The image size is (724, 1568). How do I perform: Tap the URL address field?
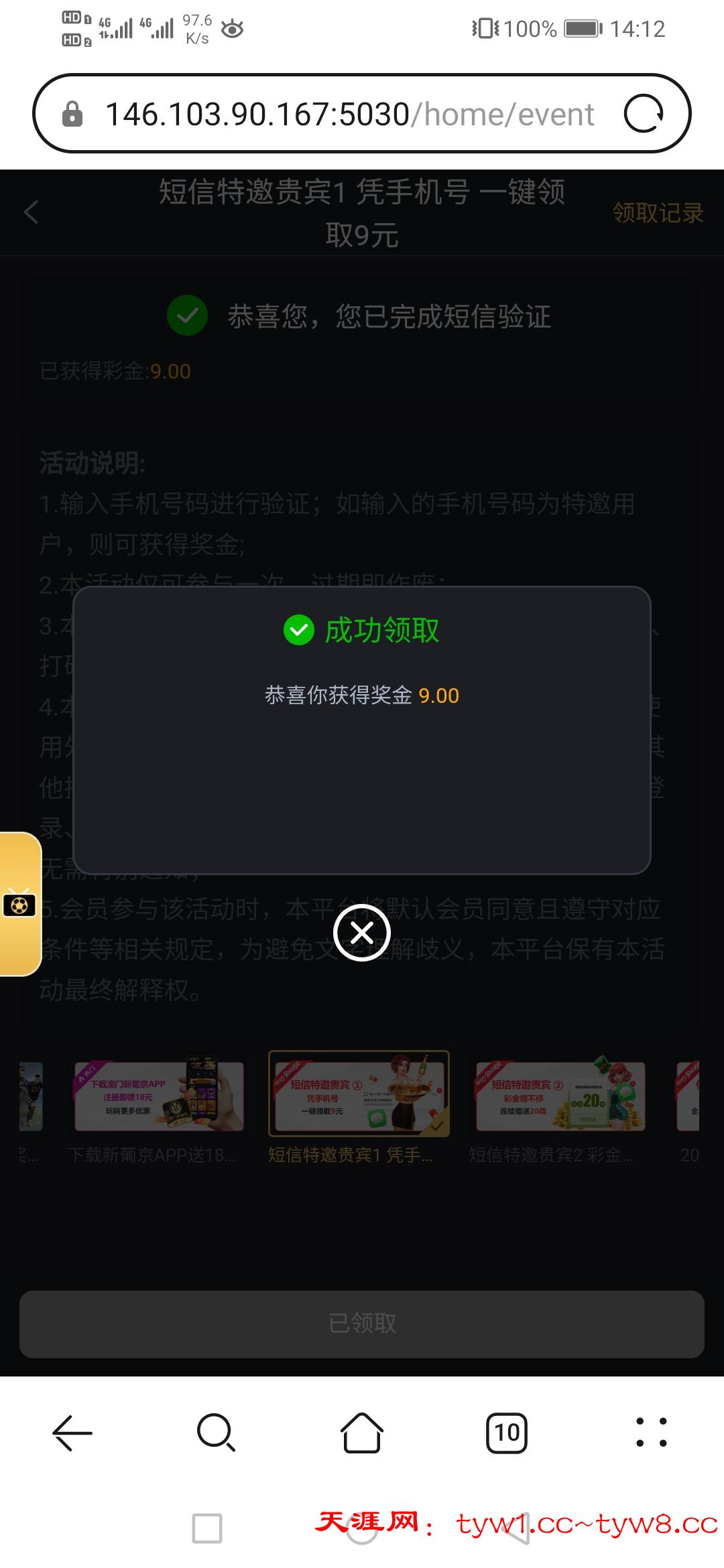click(x=349, y=114)
